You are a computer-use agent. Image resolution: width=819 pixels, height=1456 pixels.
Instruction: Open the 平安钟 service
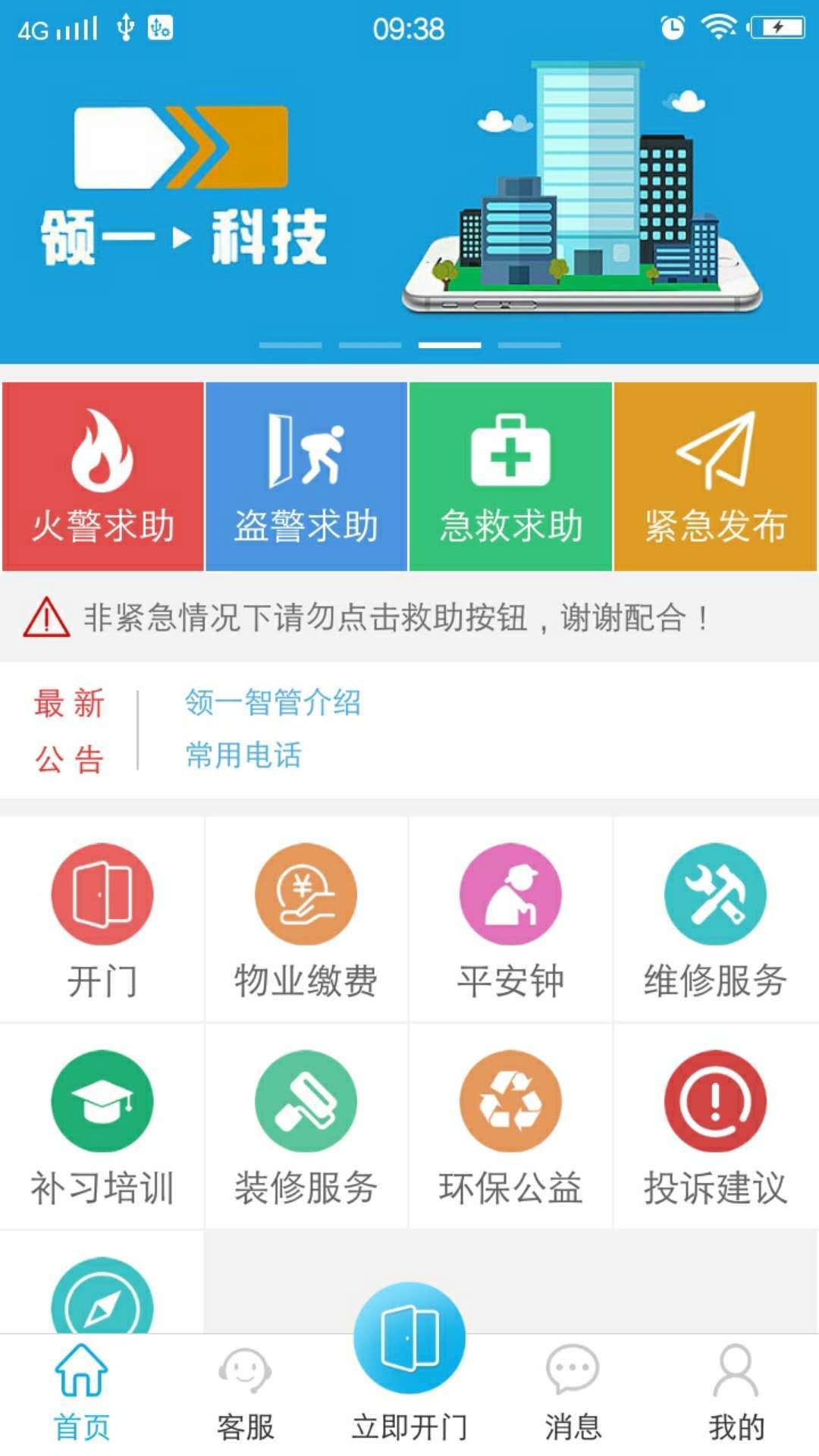pos(510,920)
